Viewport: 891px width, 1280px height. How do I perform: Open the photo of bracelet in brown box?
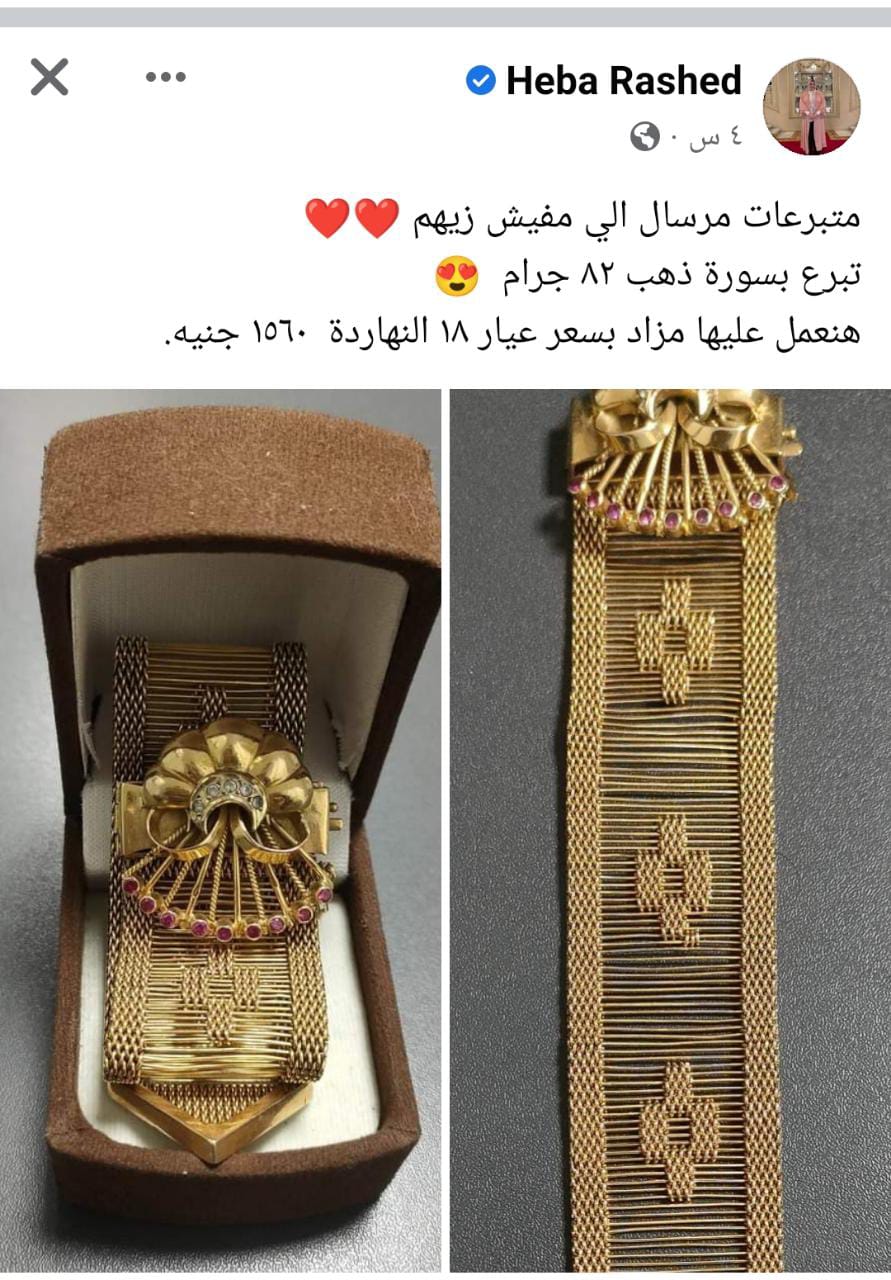(x=220, y=830)
